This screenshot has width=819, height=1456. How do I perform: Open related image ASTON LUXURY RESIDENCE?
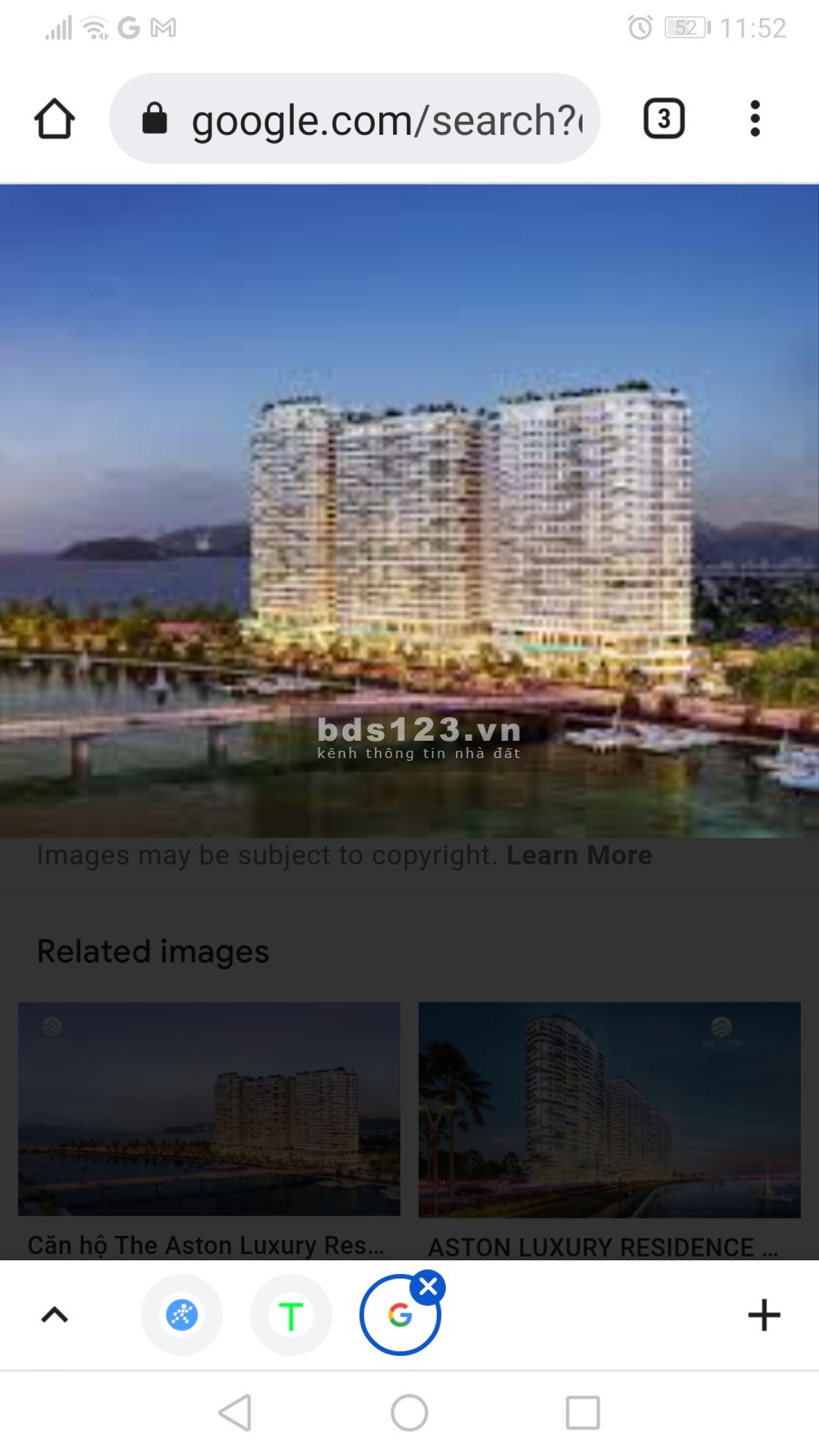610,1110
